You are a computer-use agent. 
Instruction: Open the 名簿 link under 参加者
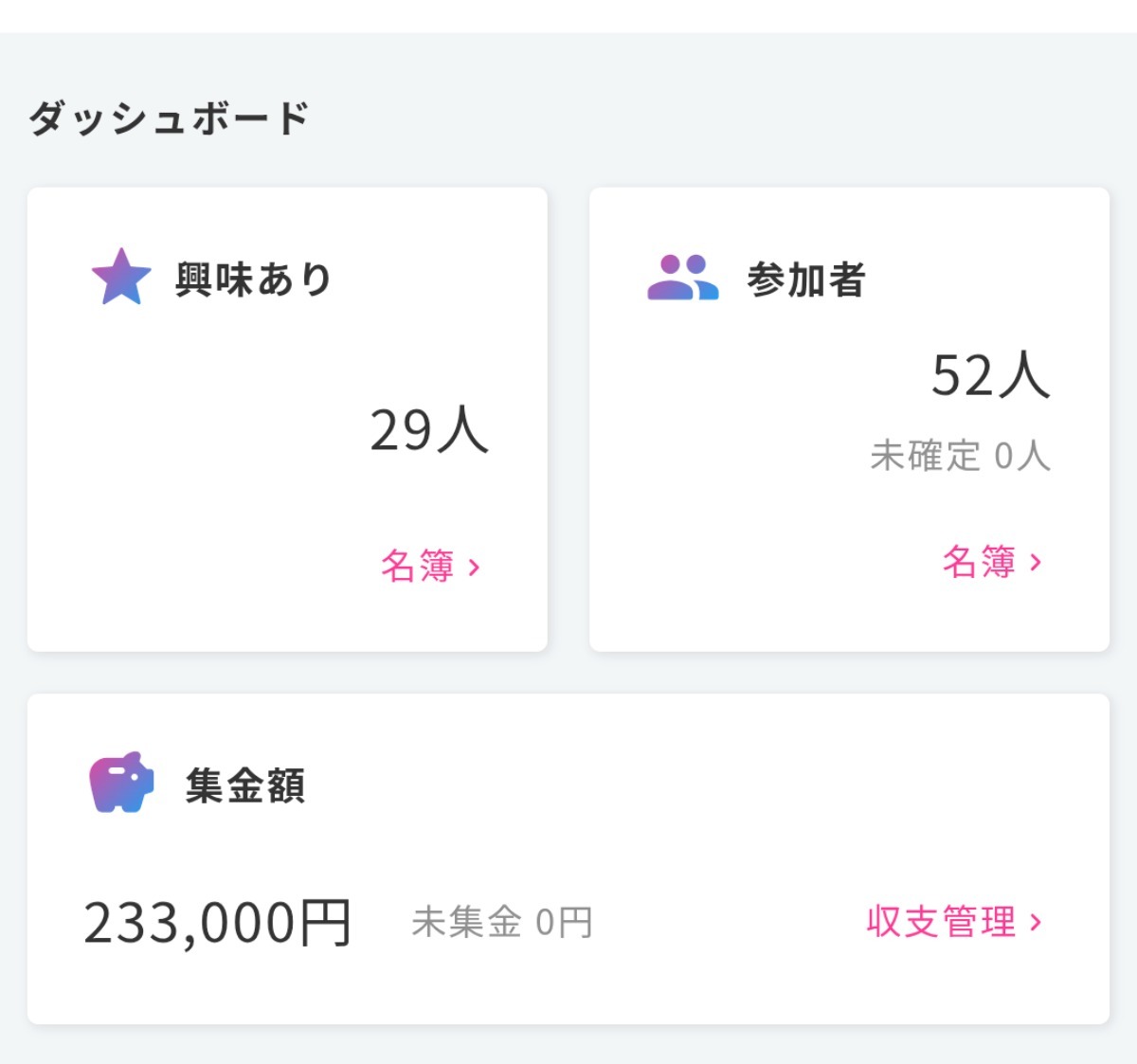pos(991,563)
